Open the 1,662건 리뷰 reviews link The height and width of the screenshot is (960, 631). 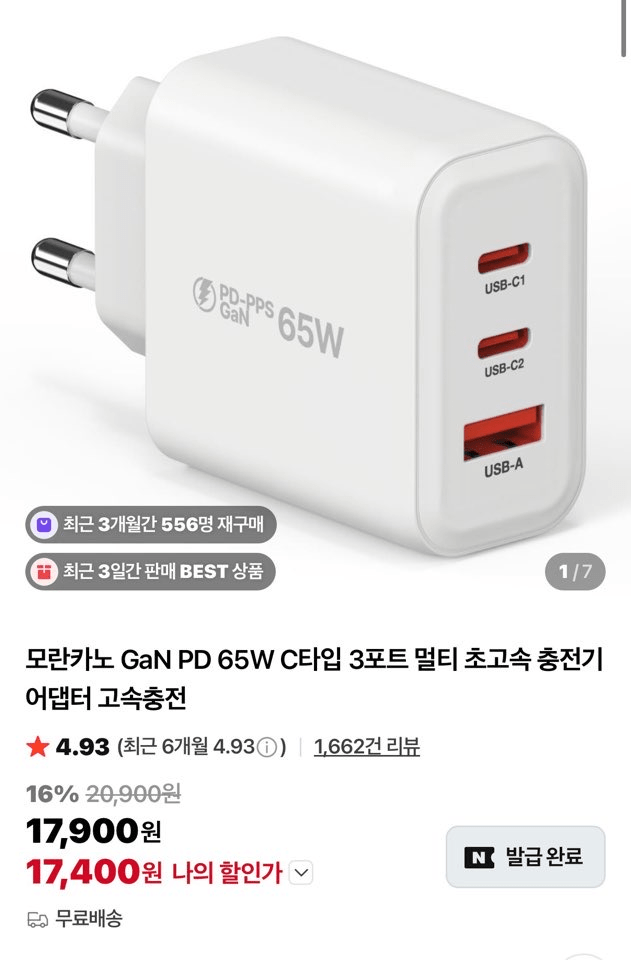(x=366, y=746)
